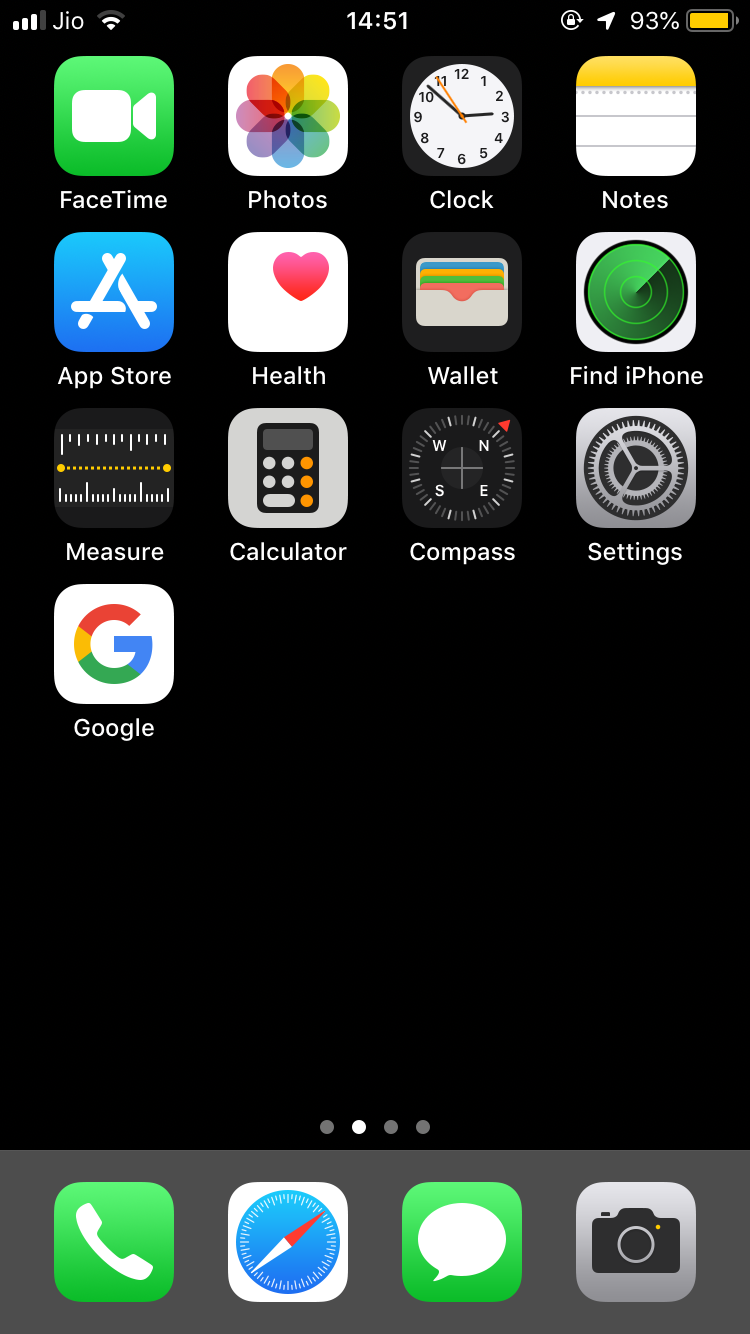Open the Compass app
Image resolution: width=750 pixels, height=1334 pixels.
tap(461, 468)
